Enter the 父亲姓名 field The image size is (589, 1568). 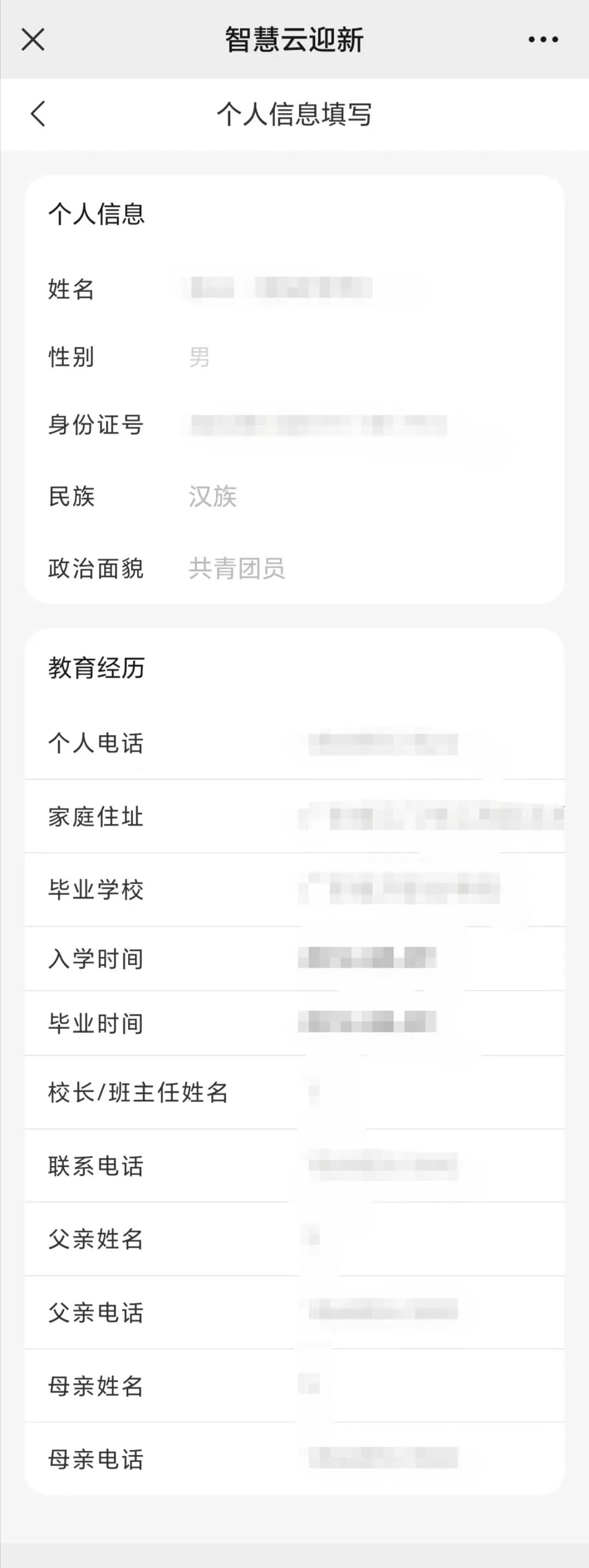coord(426,1239)
